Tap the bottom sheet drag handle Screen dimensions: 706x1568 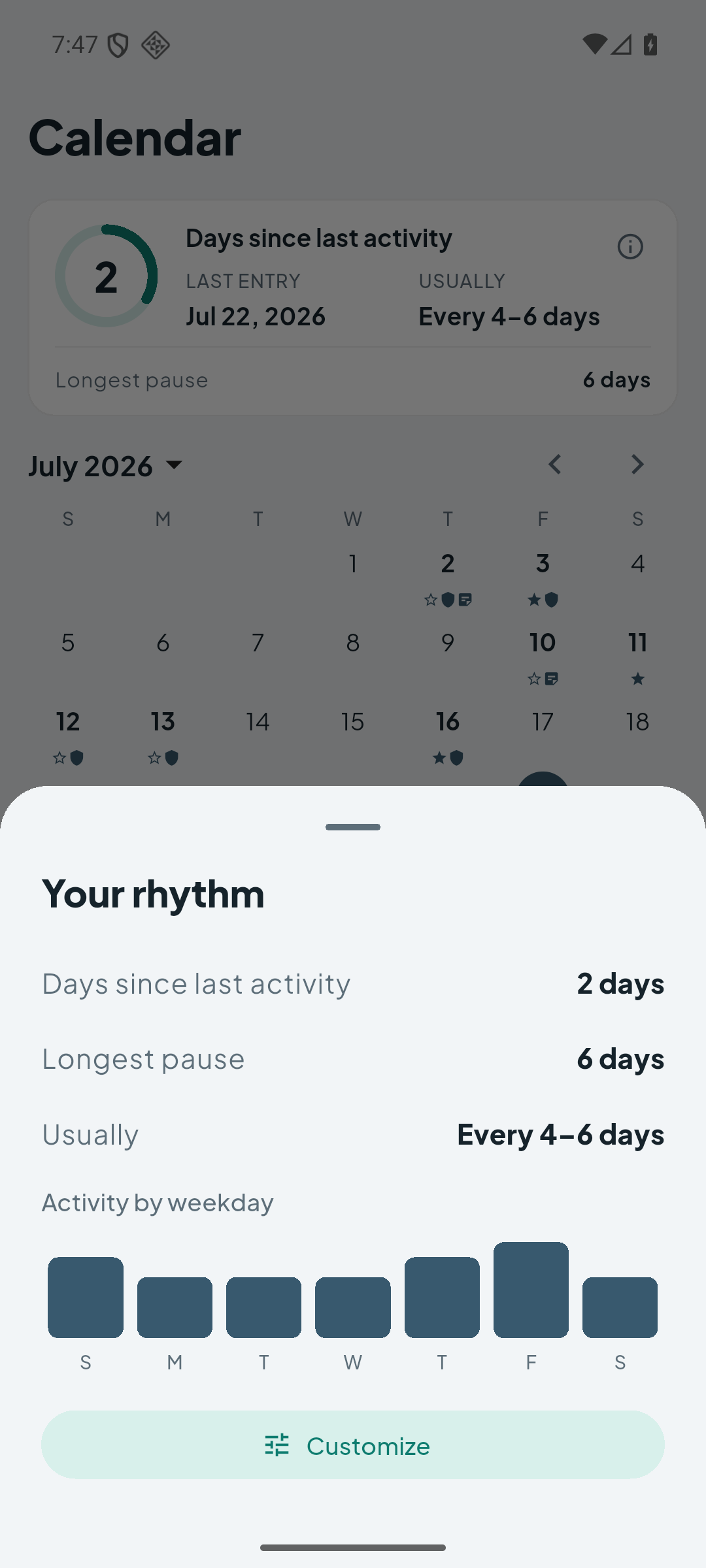point(353,827)
